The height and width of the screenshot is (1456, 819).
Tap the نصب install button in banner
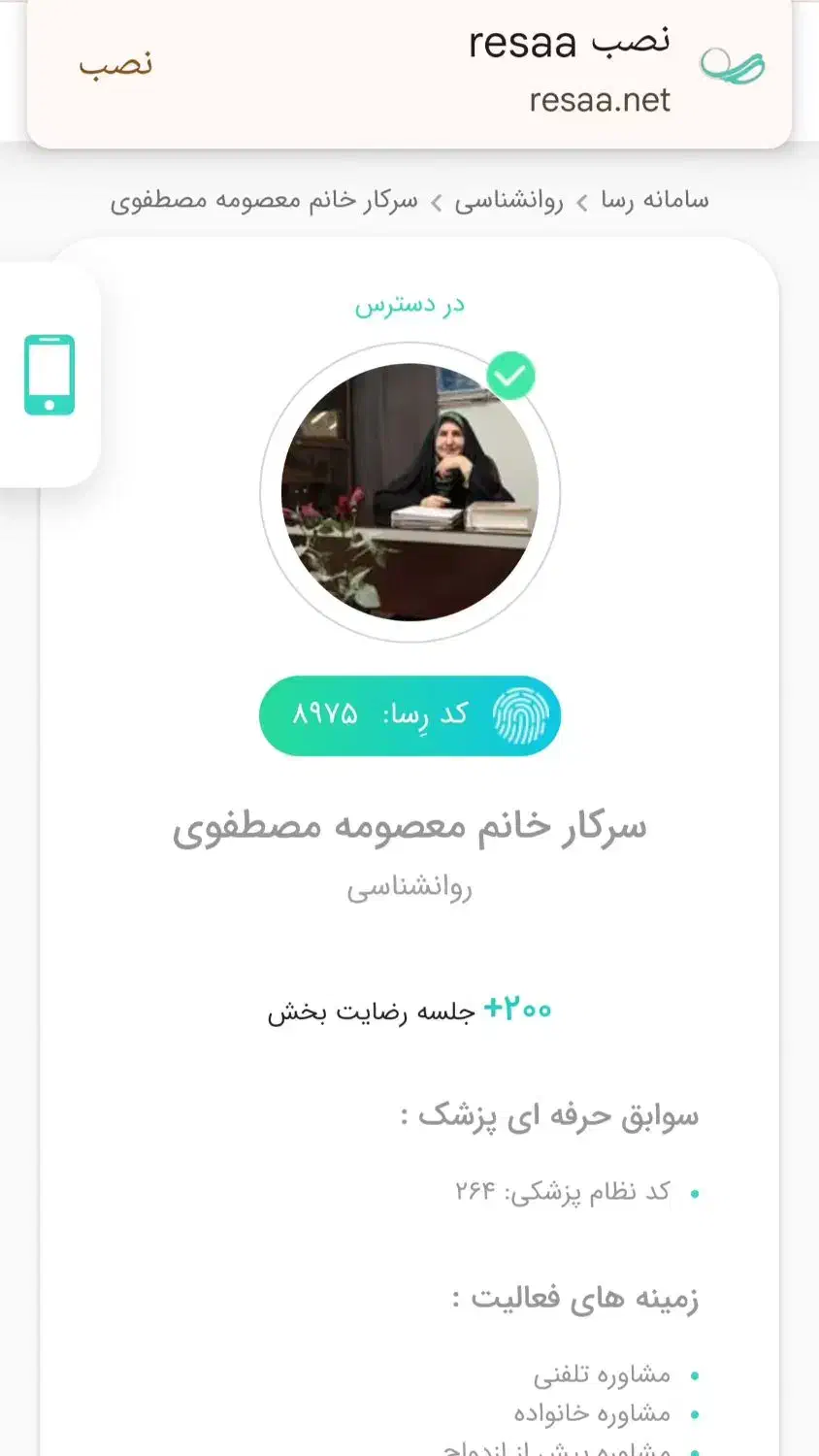[x=115, y=65]
